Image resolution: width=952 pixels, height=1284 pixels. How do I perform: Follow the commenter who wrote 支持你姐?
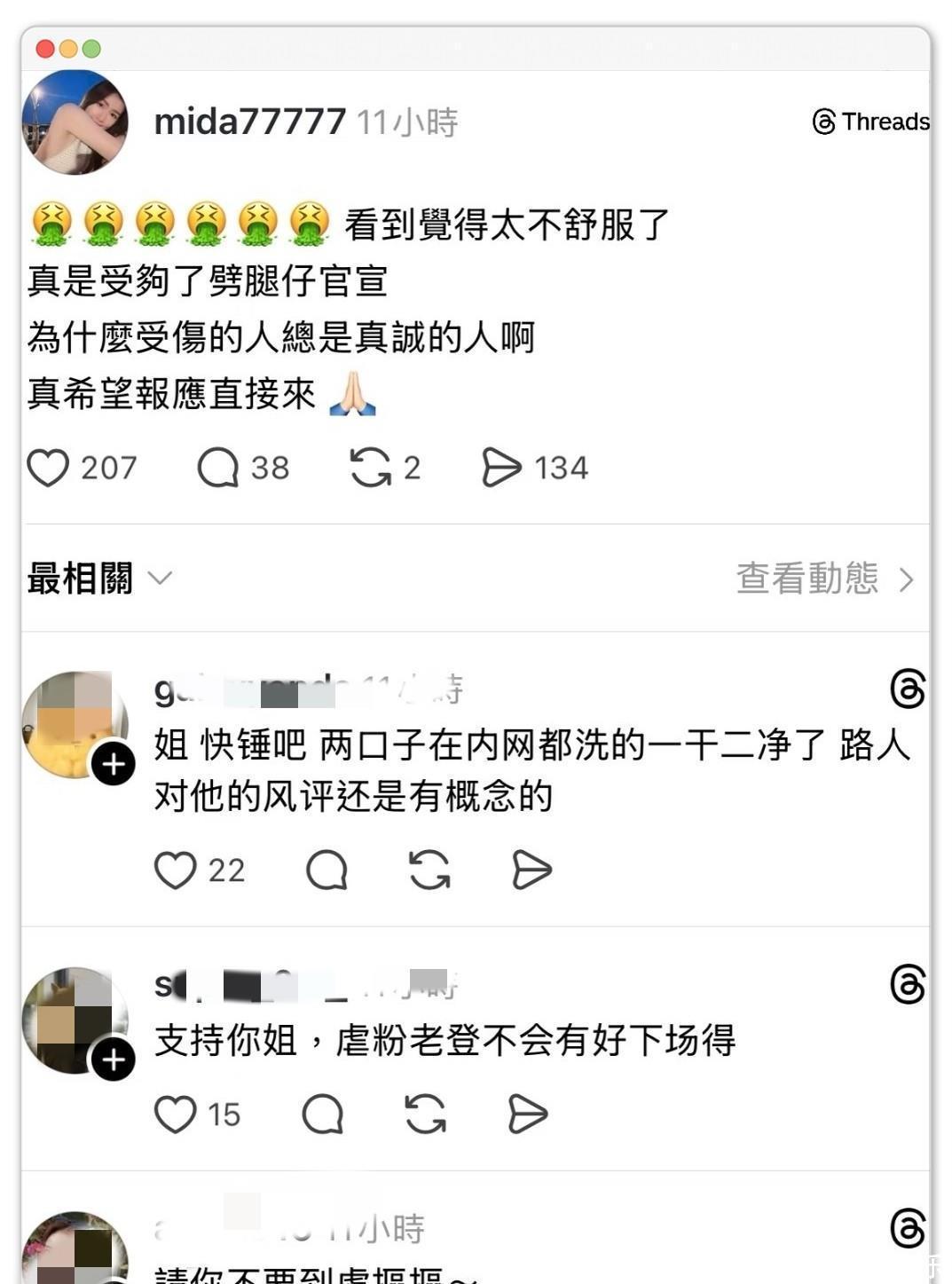tap(114, 1059)
